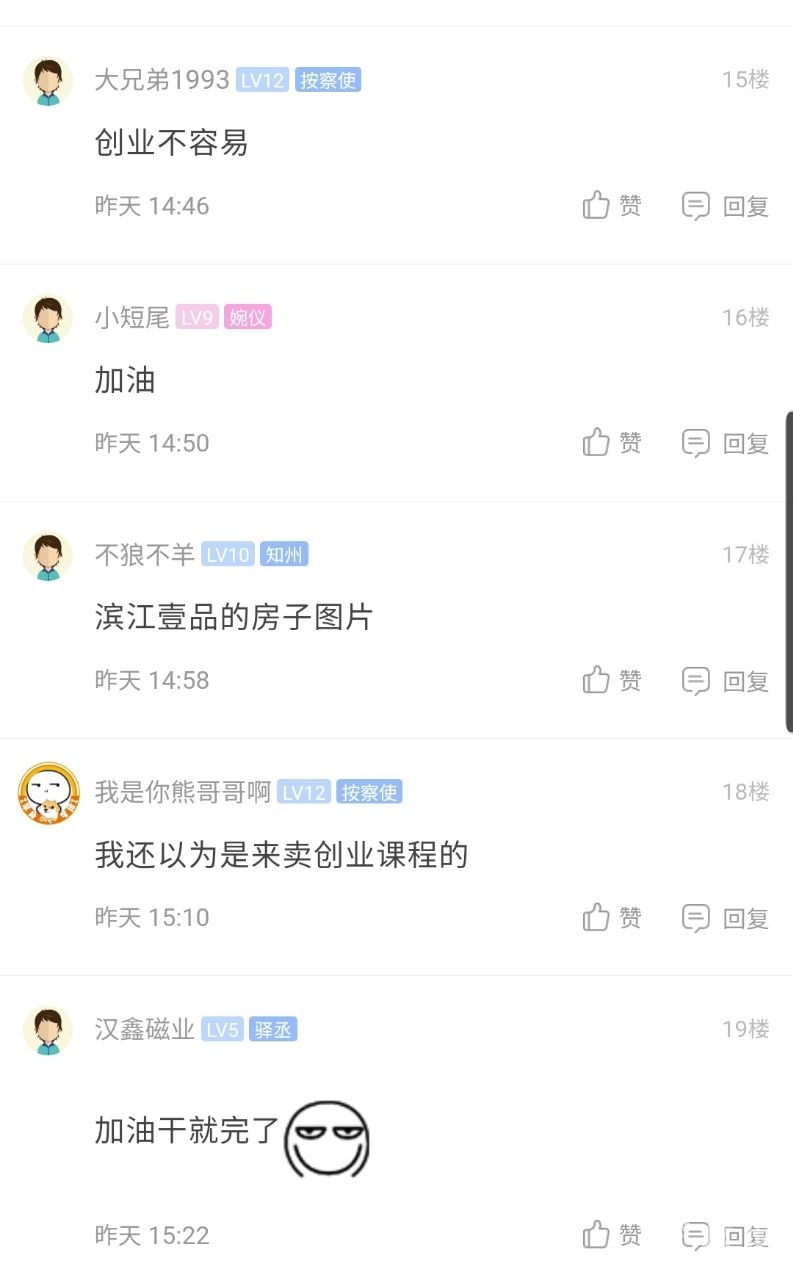The image size is (793, 1280).
Task: Open 不狼不羊's avatar
Action: coord(47,555)
